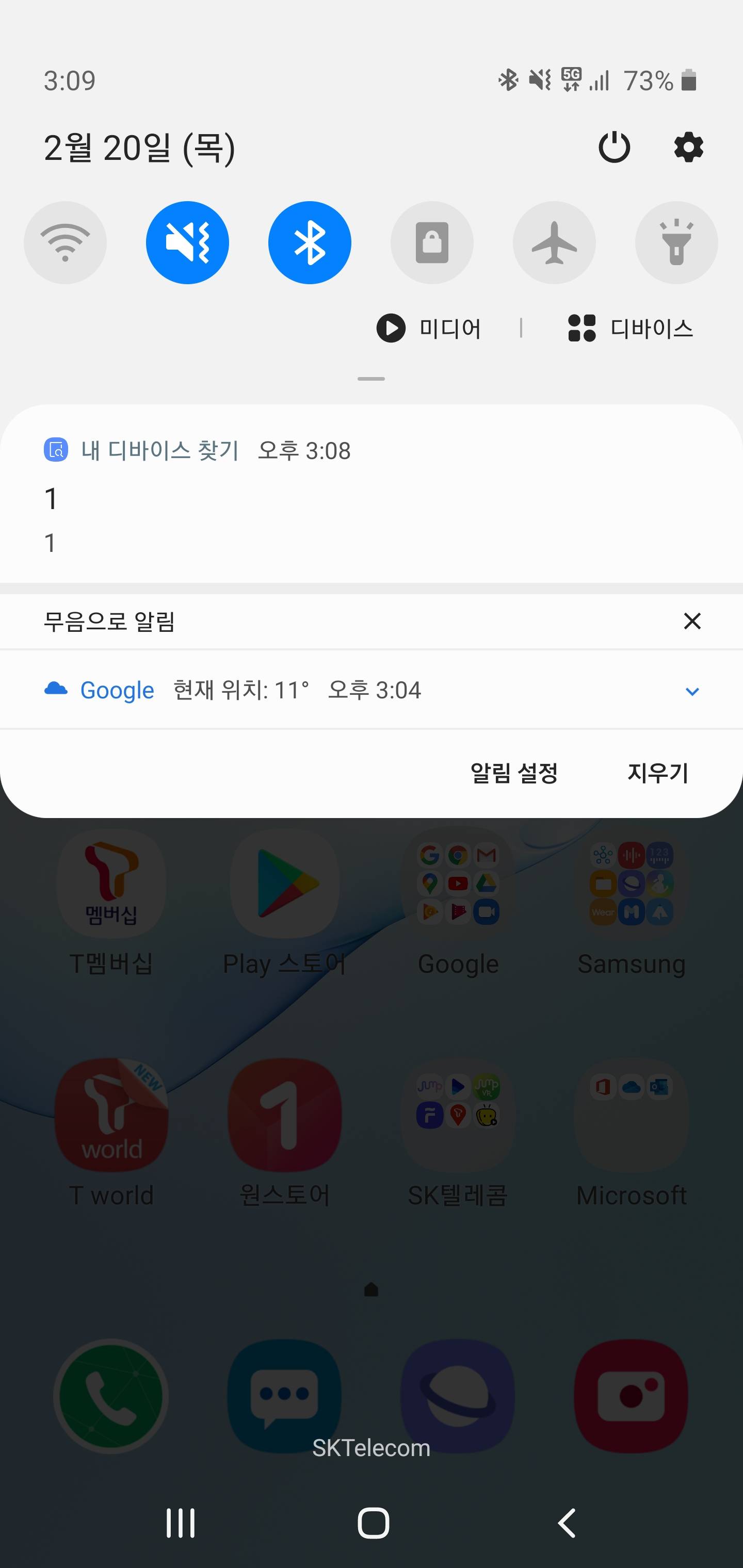Toggle the vibrate sound mode

188,243
